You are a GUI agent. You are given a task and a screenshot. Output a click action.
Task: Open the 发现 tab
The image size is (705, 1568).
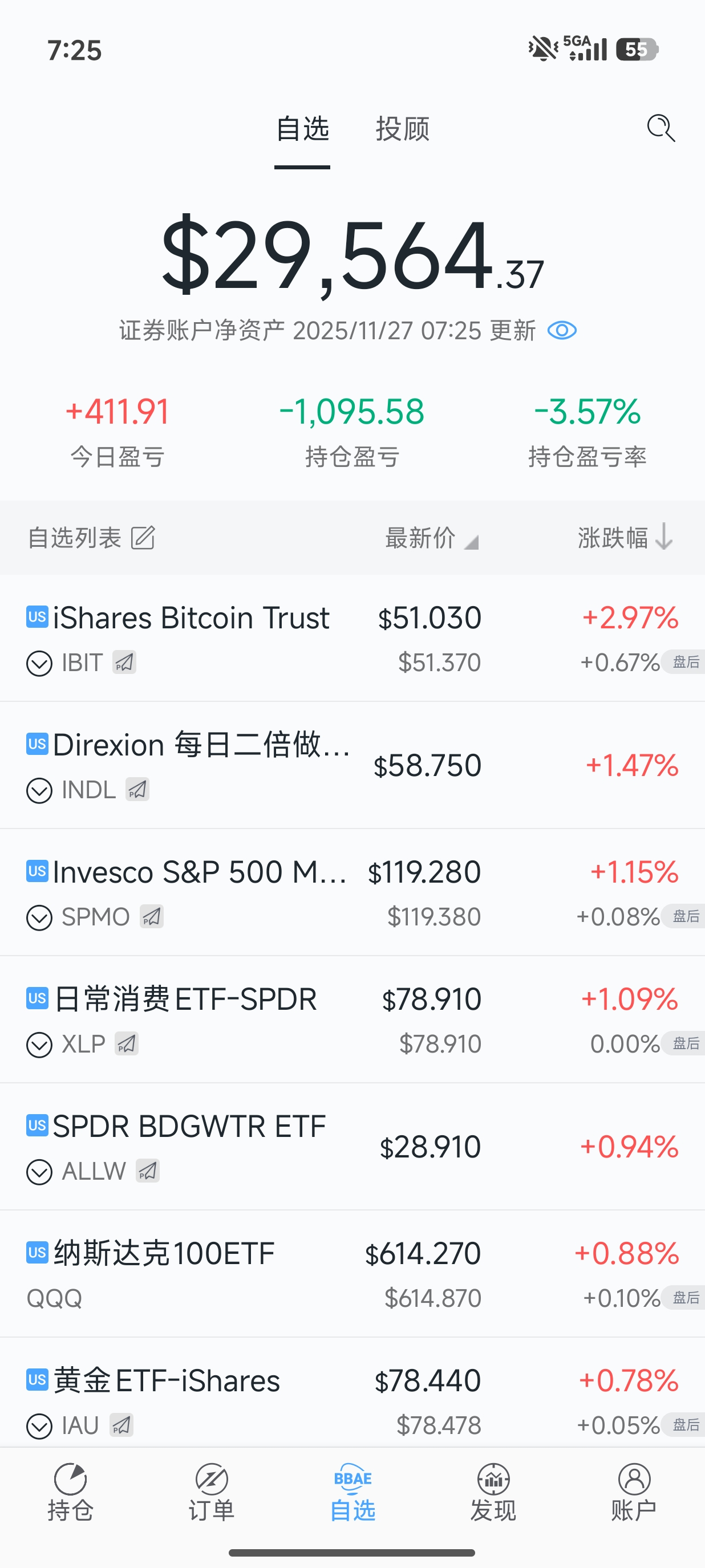(493, 1492)
